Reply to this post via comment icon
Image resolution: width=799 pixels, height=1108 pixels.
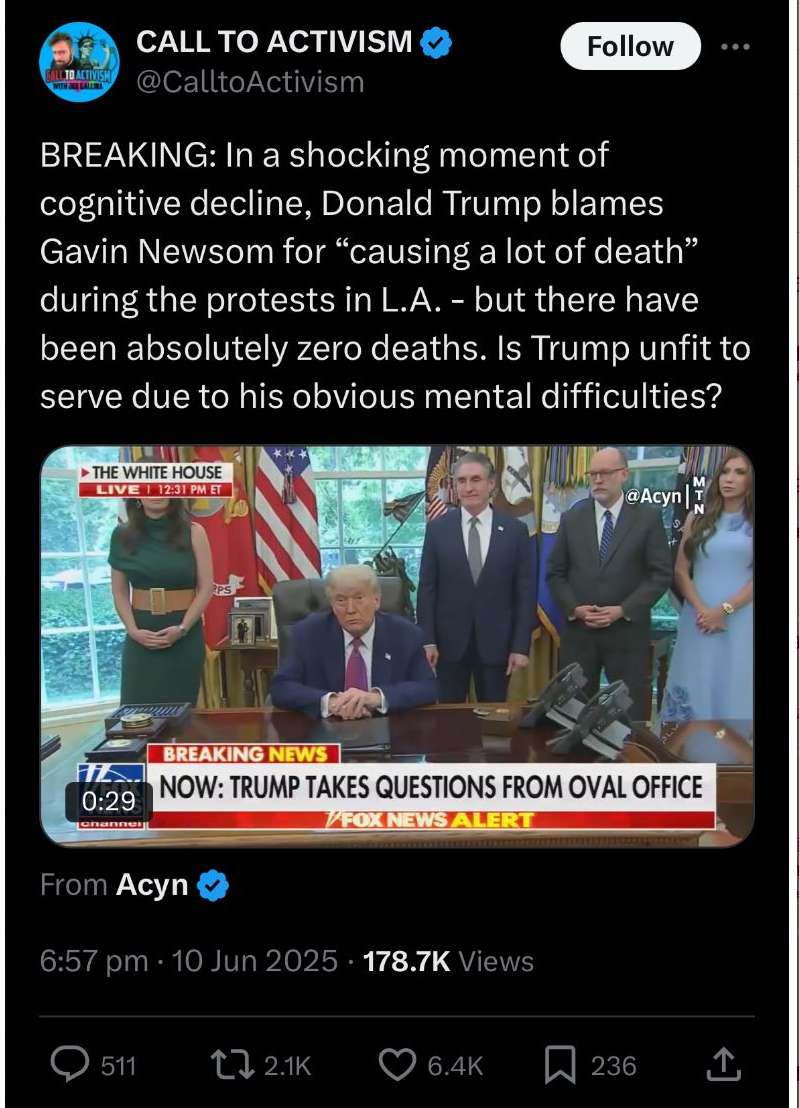pos(72,1066)
